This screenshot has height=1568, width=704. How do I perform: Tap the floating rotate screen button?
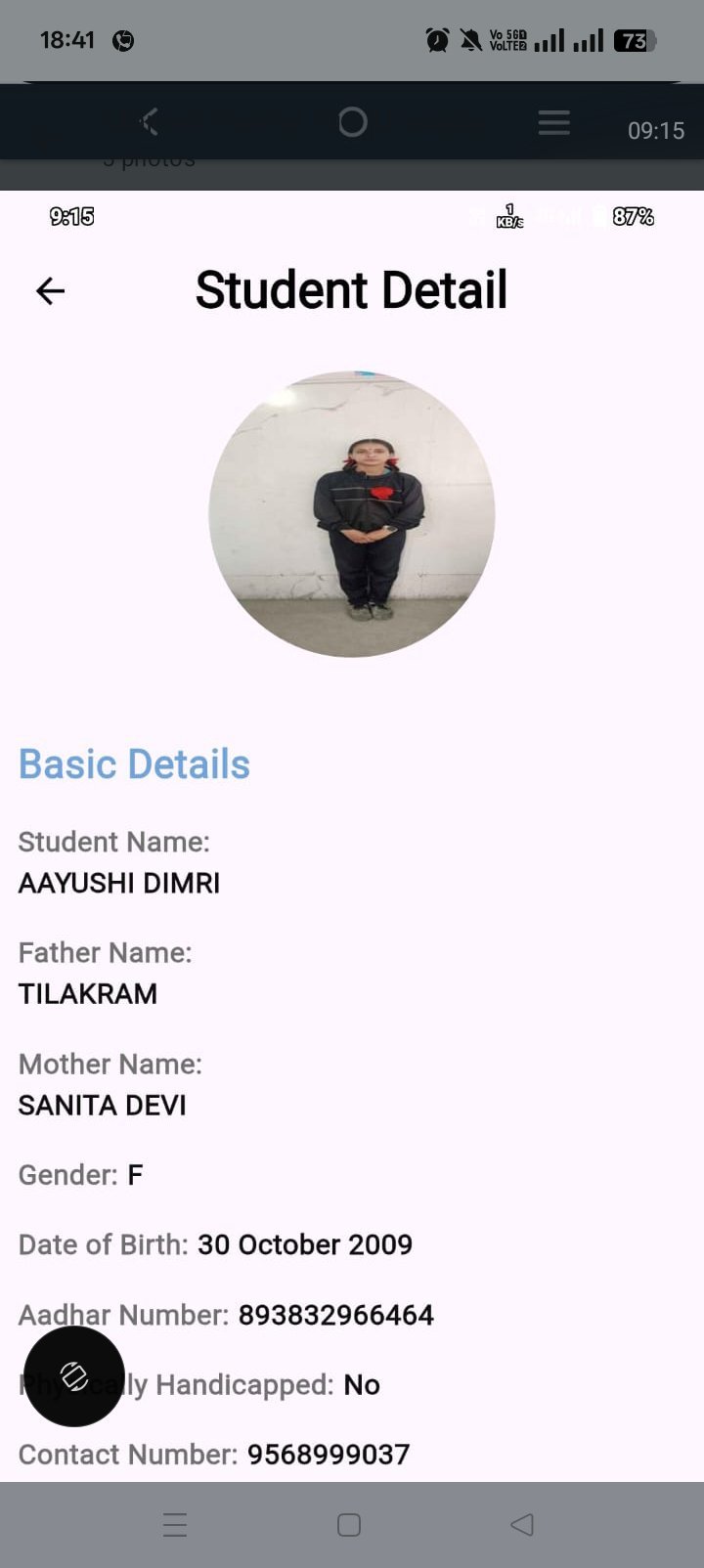pyautogui.click(x=74, y=1376)
